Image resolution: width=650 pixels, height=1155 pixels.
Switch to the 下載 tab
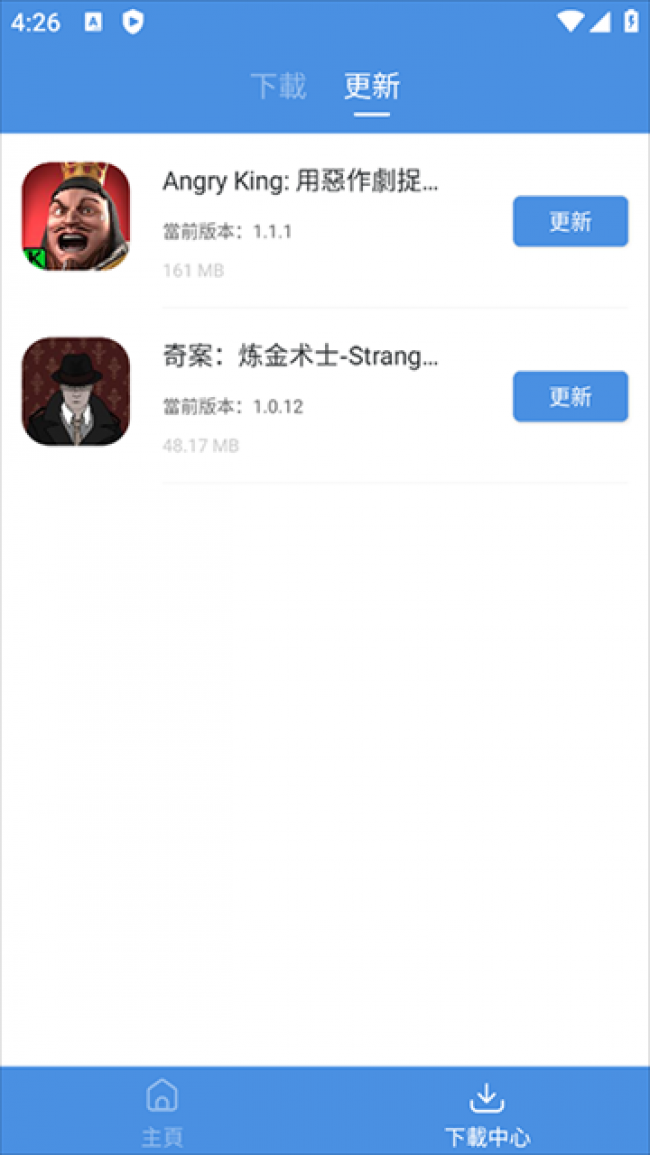(278, 86)
